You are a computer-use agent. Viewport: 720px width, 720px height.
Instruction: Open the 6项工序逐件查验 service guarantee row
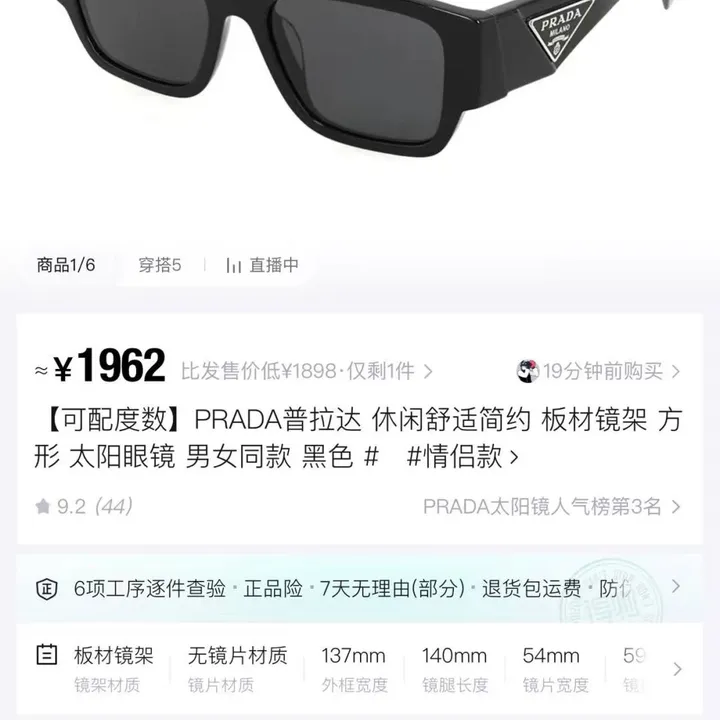(x=360, y=587)
